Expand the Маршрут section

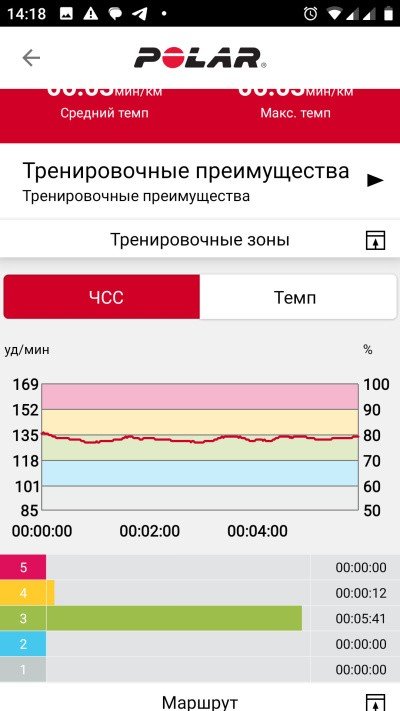(x=375, y=702)
